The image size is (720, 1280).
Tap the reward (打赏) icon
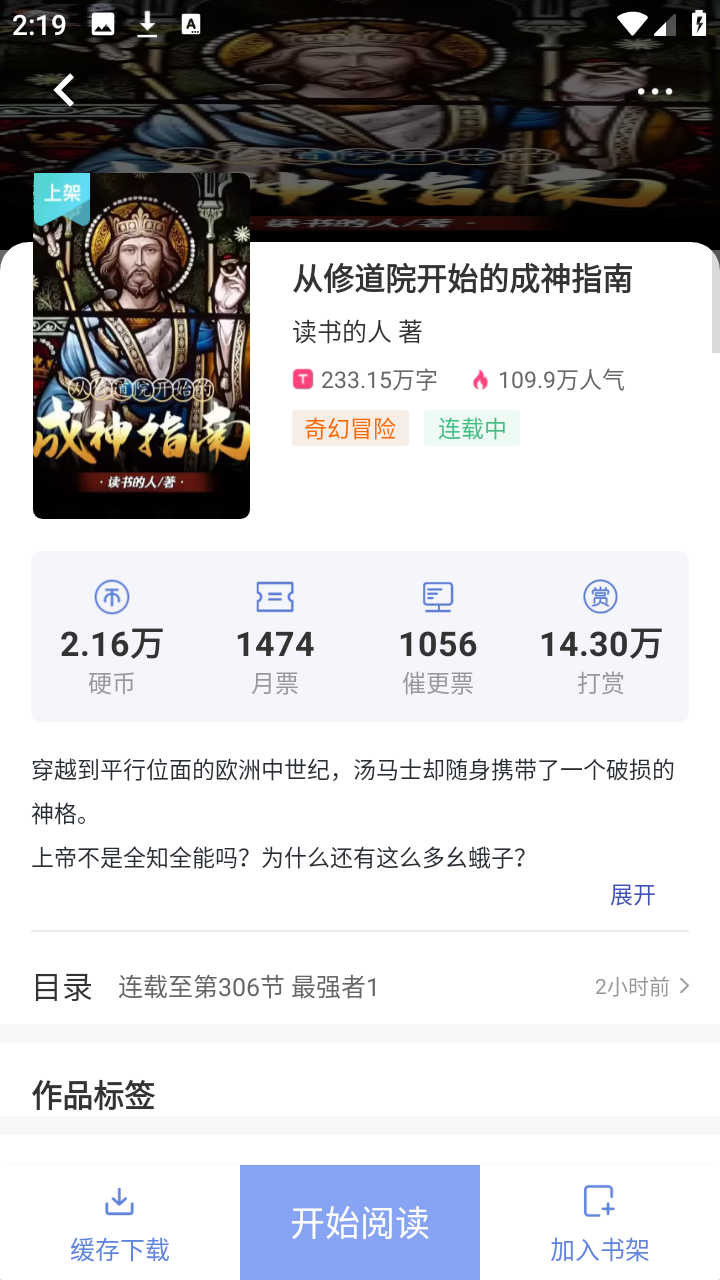tap(600, 596)
